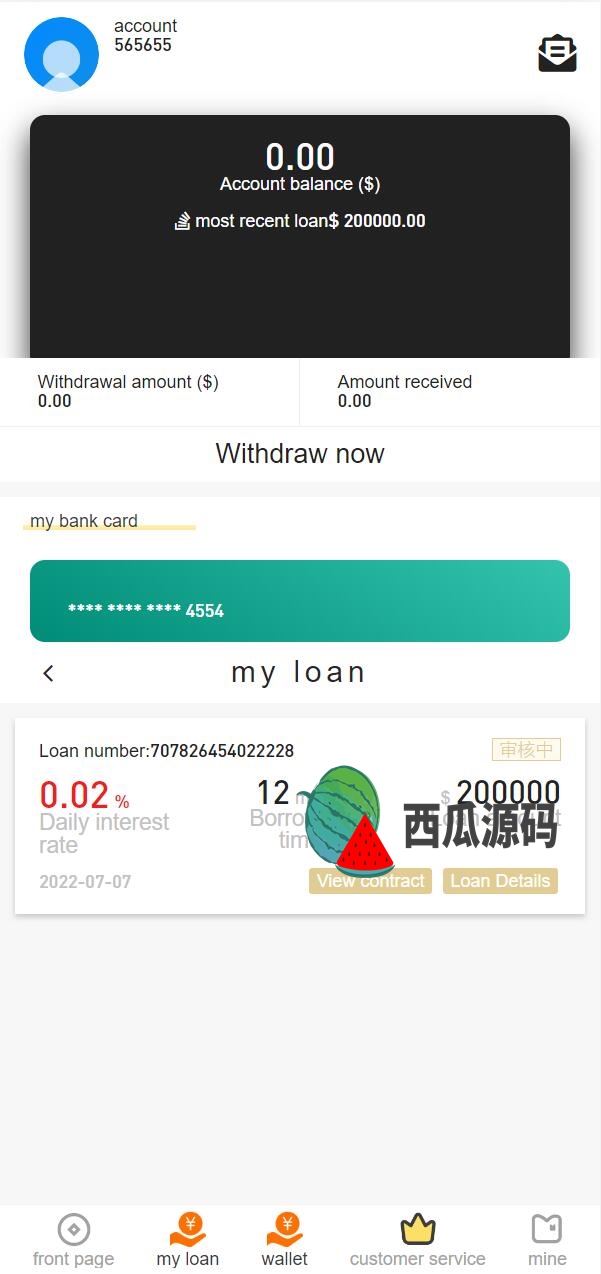
Task: Go to the customer service tab
Action: point(418,1240)
